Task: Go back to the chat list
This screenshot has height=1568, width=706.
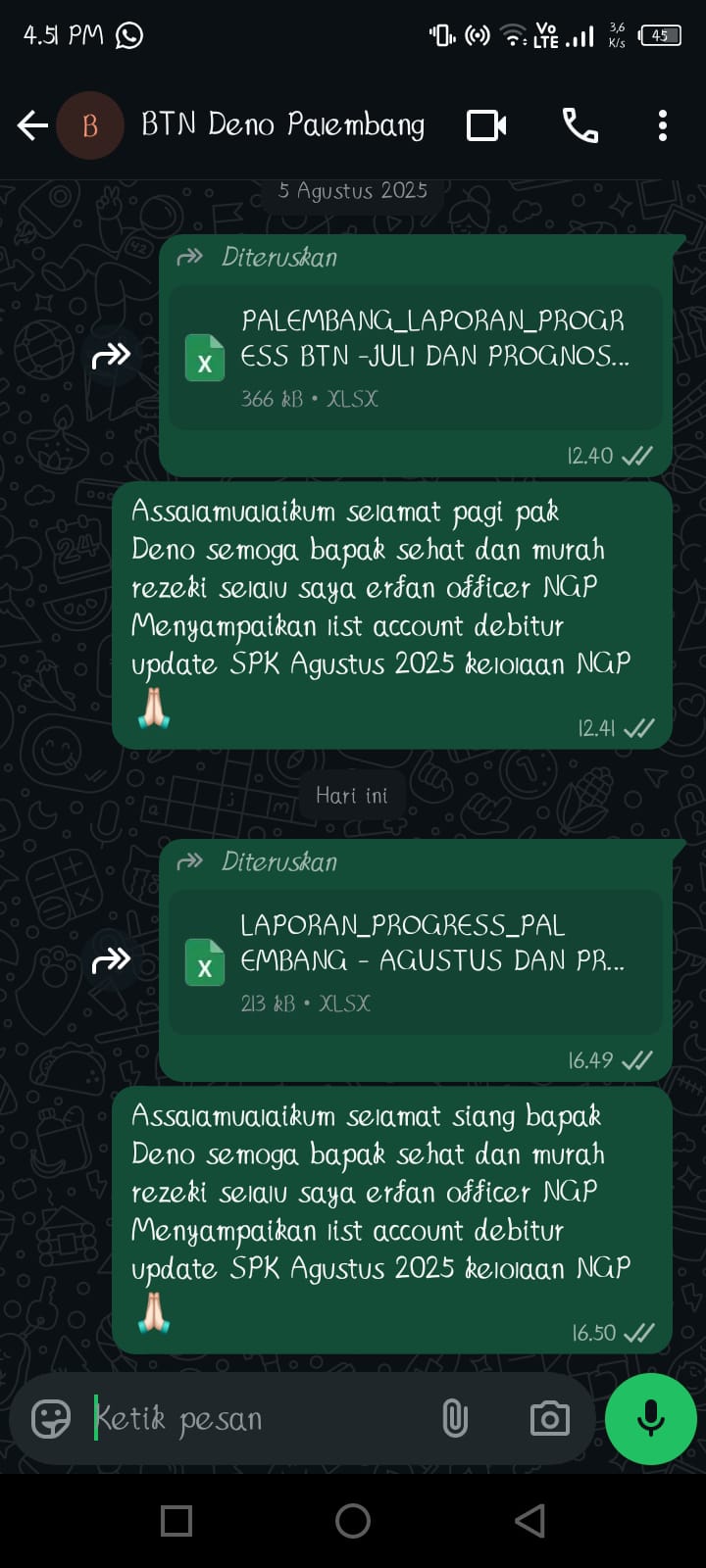Action: (32, 125)
